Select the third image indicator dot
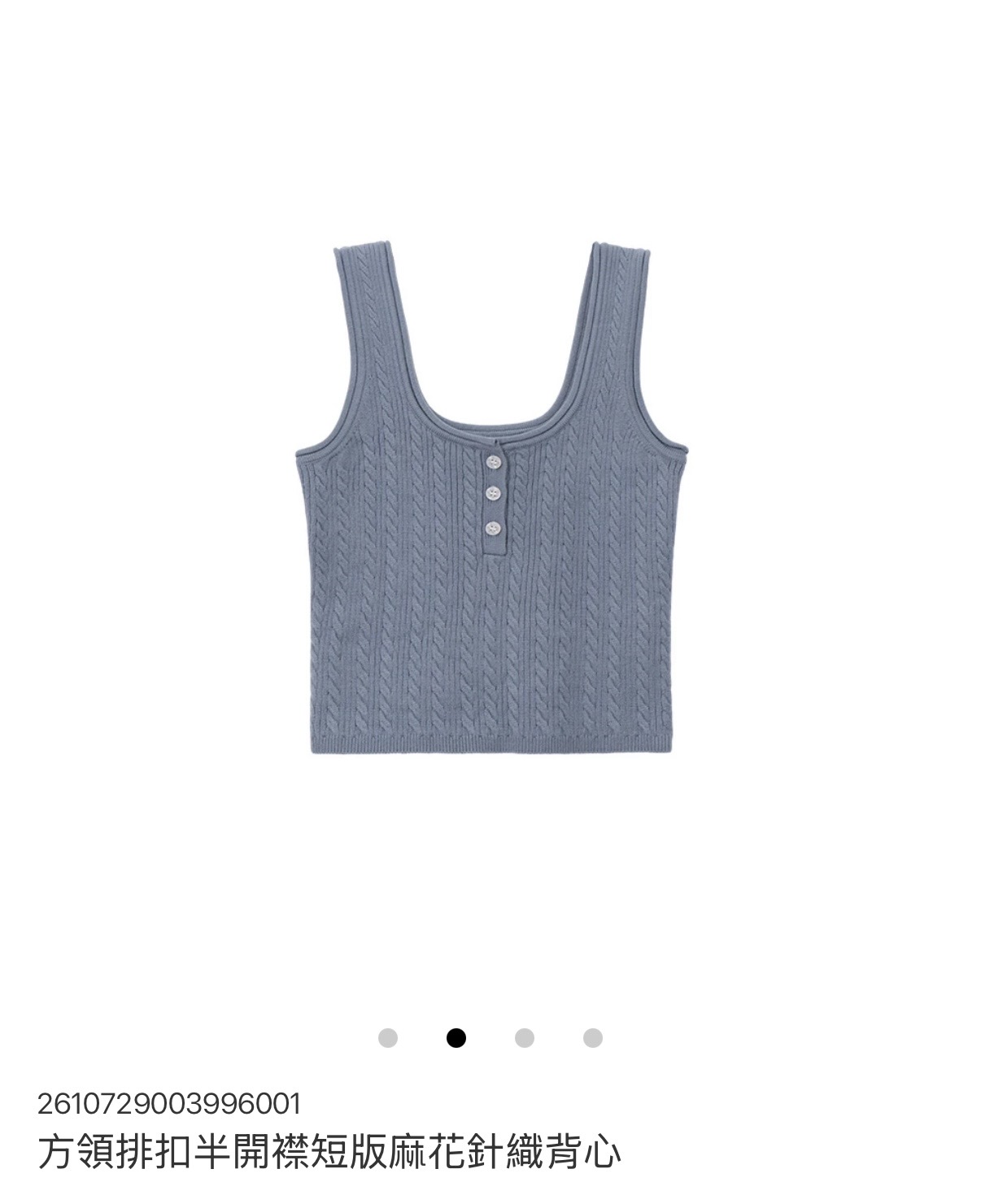The image size is (981, 1204). coord(525,1038)
